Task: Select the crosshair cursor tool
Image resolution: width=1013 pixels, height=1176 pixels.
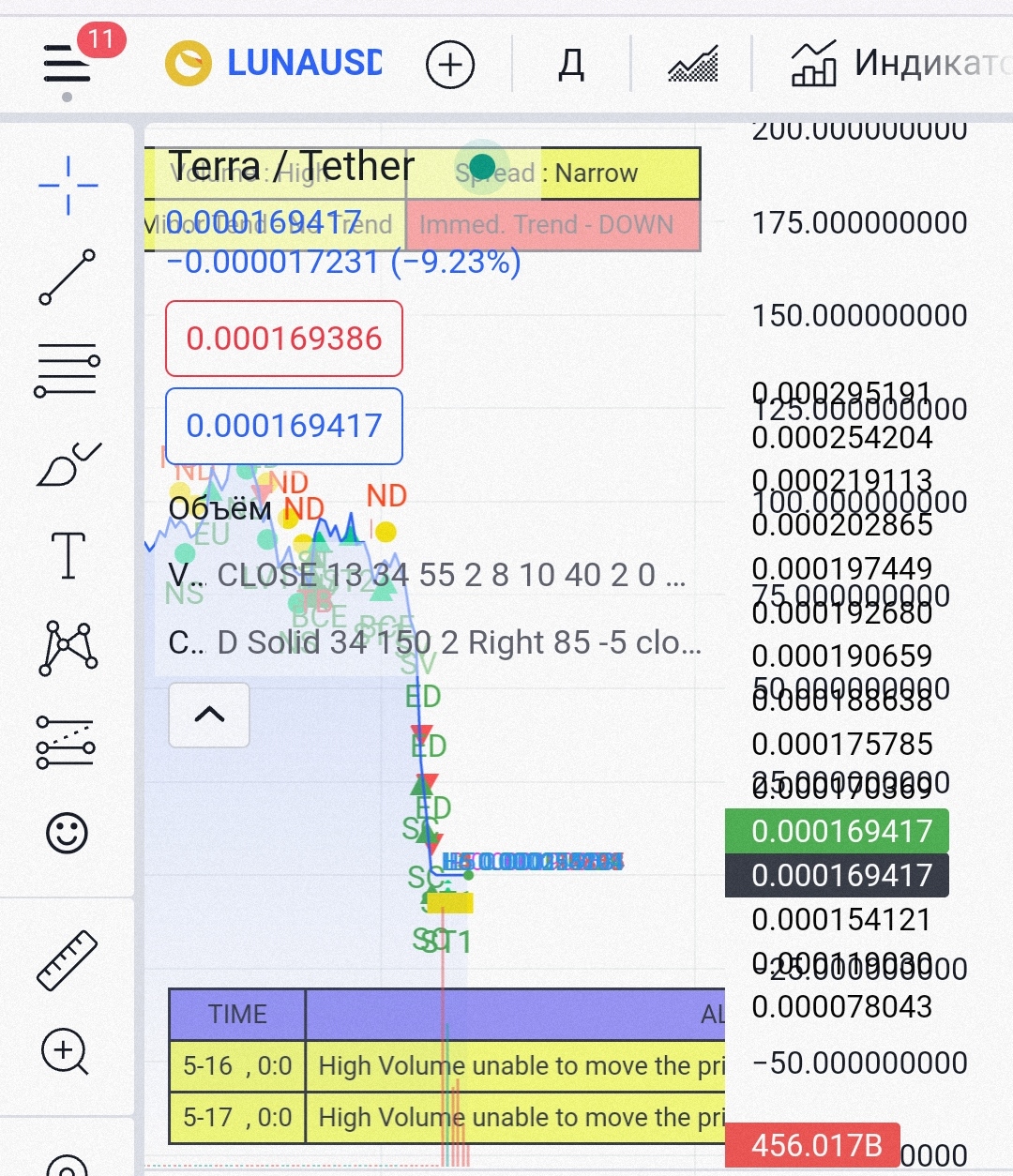Action: [68, 186]
